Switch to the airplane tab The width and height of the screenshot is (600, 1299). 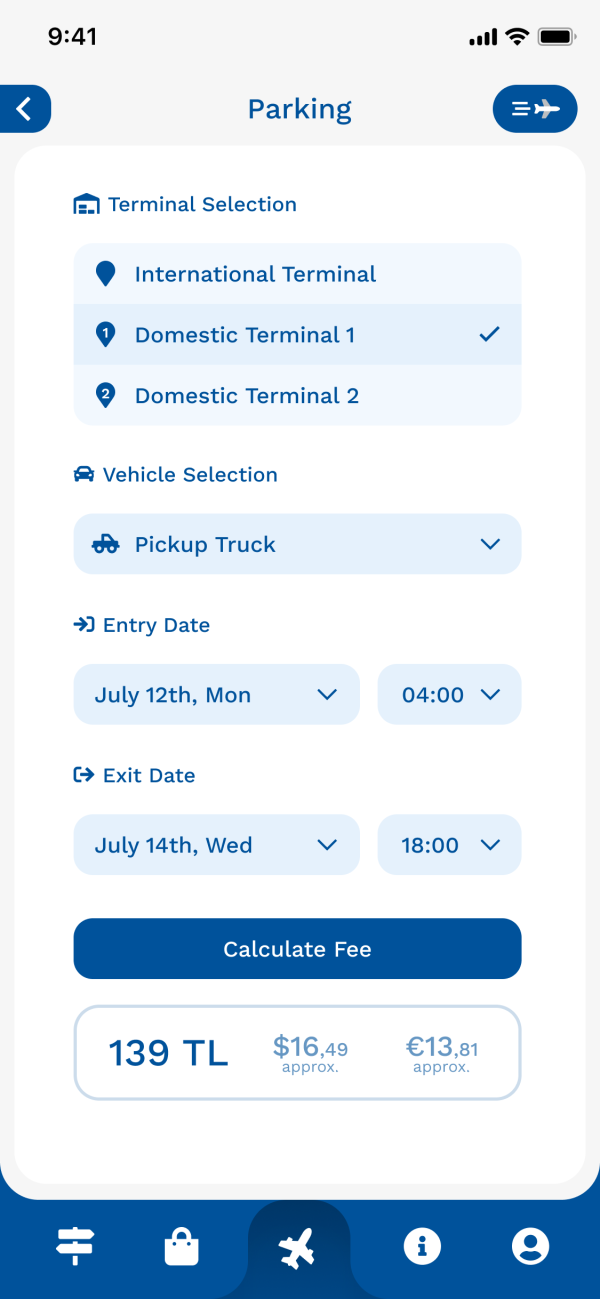point(298,1248)
